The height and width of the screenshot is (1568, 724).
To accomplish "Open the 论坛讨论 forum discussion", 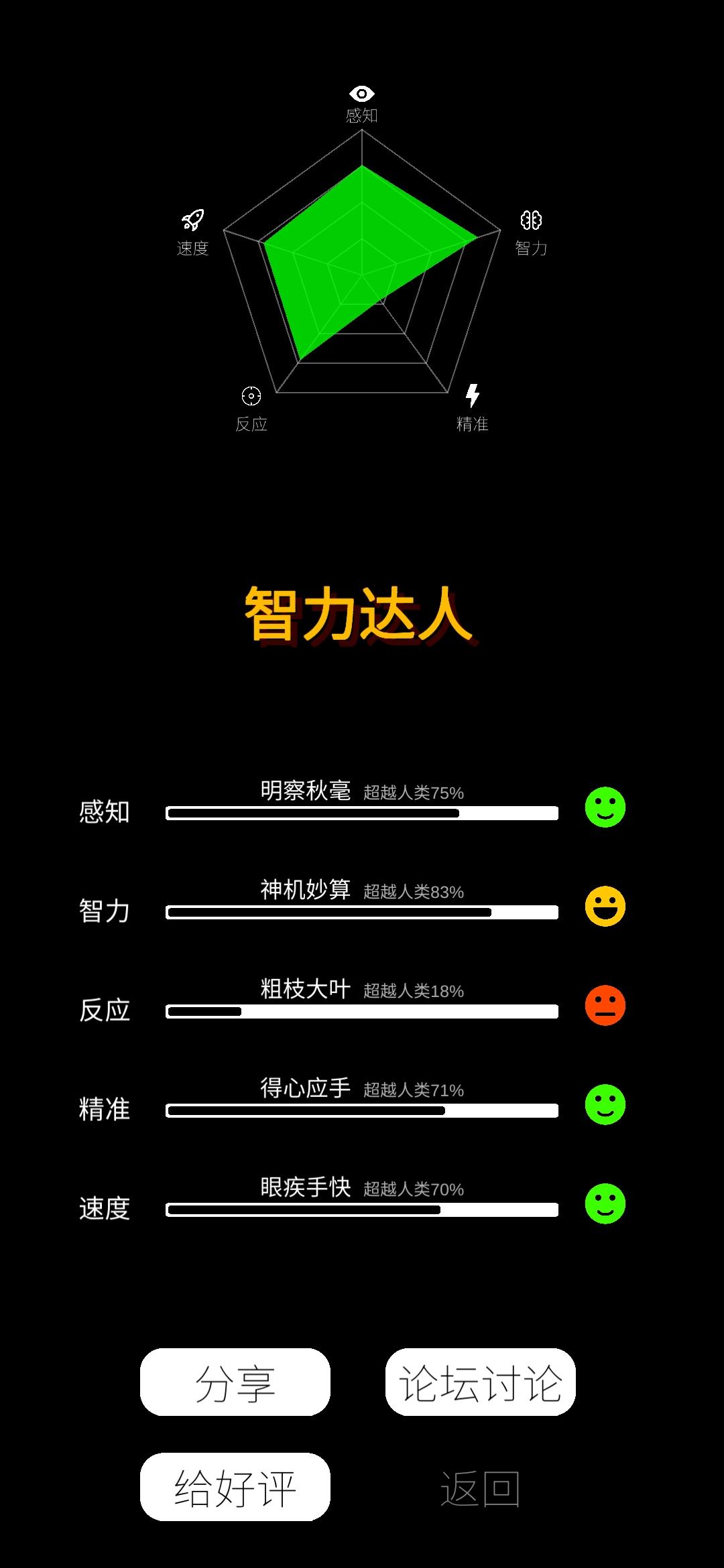I will point(480,1380).
